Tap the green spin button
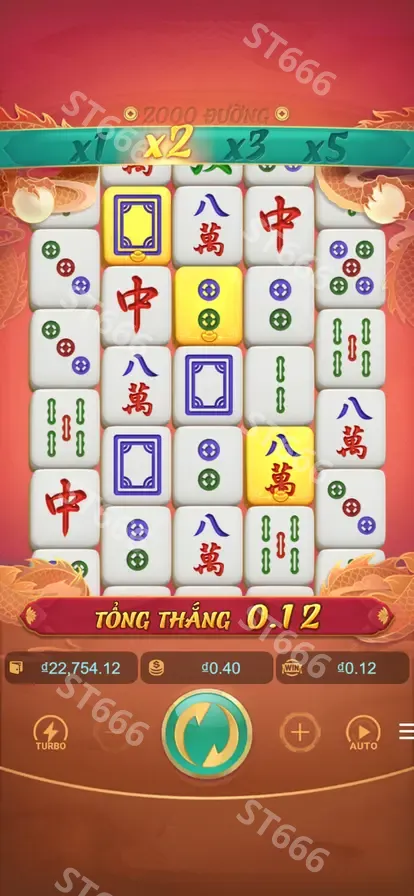 pos(207,734)
